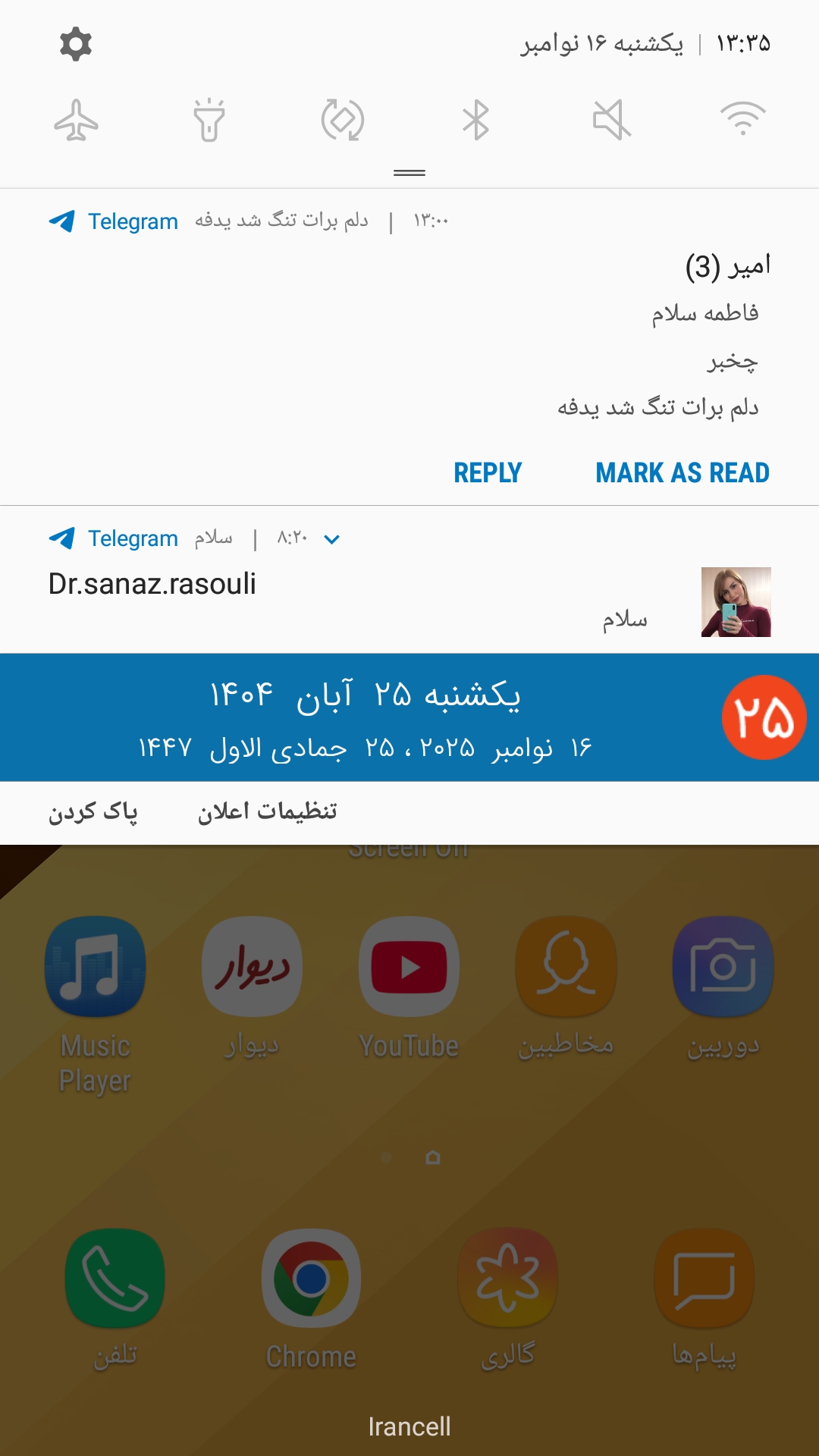The image size is (819, 1456).
Task: Tap پاک کردن to clear notifications
Action: [x=93, y=812]
